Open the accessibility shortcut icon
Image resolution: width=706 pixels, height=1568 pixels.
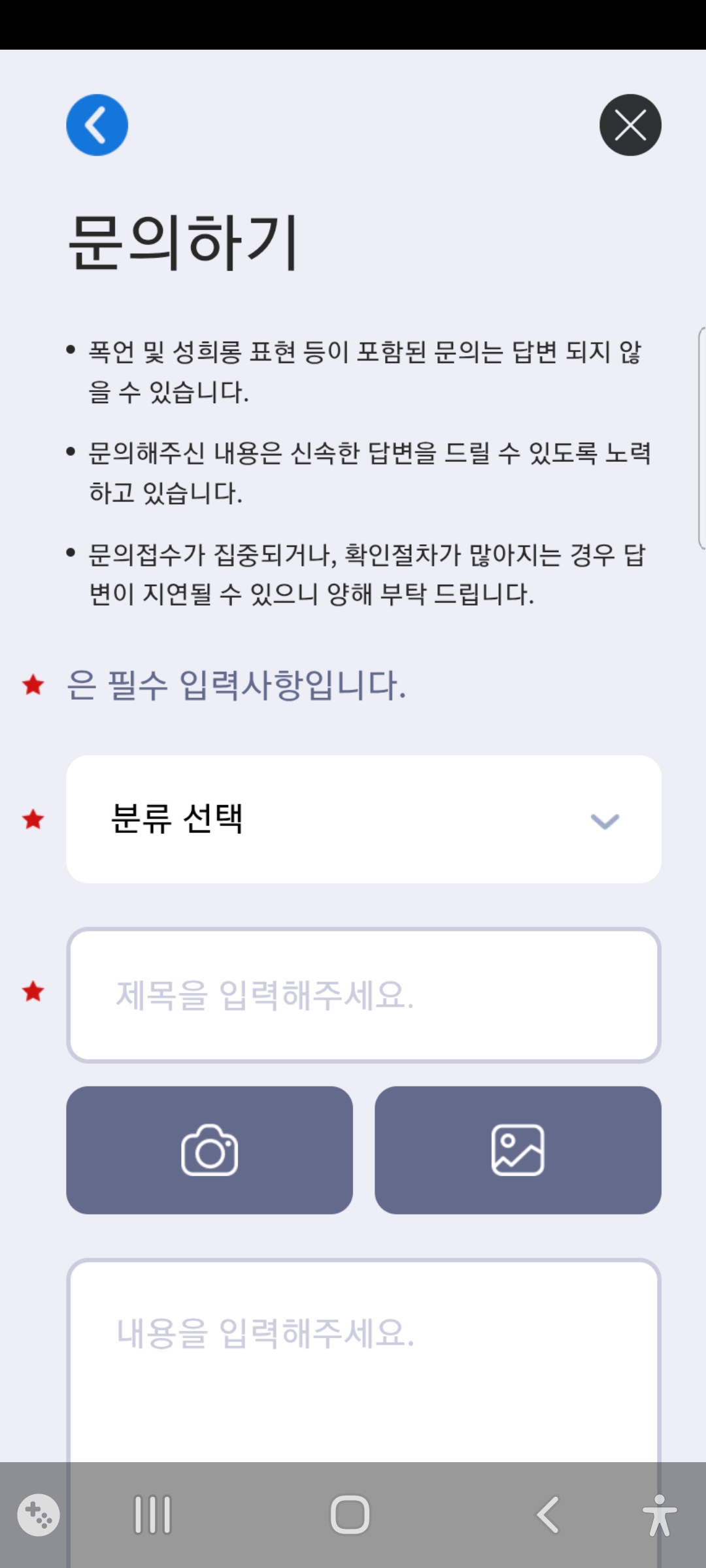pos(659,1514)
